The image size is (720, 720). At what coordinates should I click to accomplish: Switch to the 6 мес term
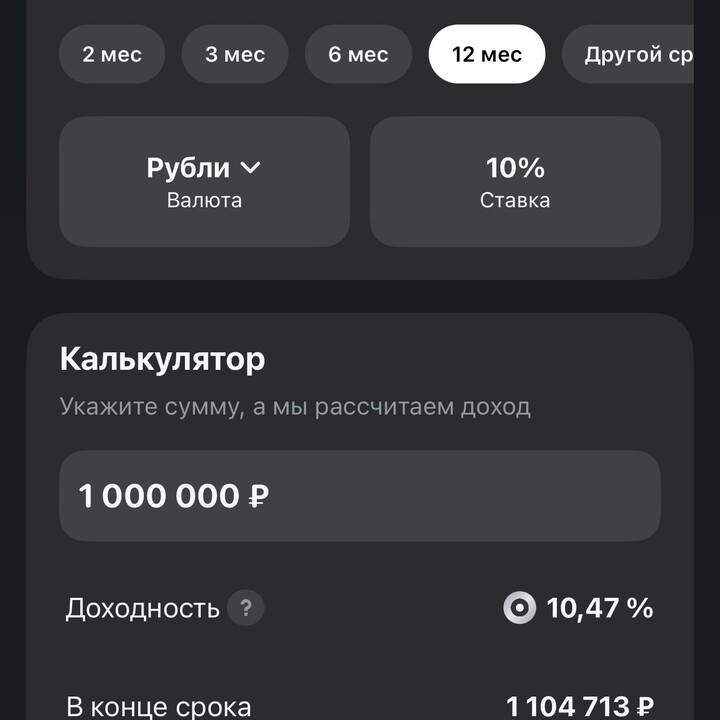coord(358,54)
